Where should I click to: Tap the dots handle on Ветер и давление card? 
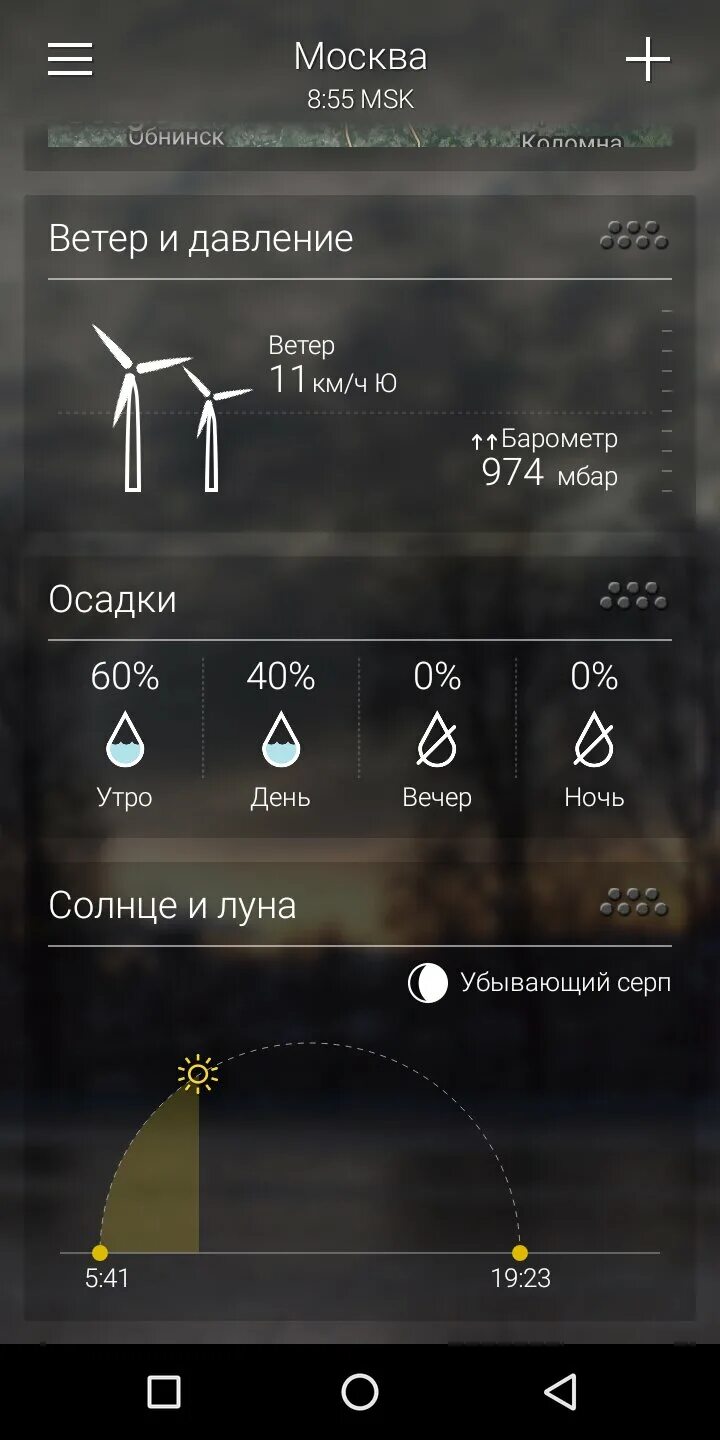[634, 236]
